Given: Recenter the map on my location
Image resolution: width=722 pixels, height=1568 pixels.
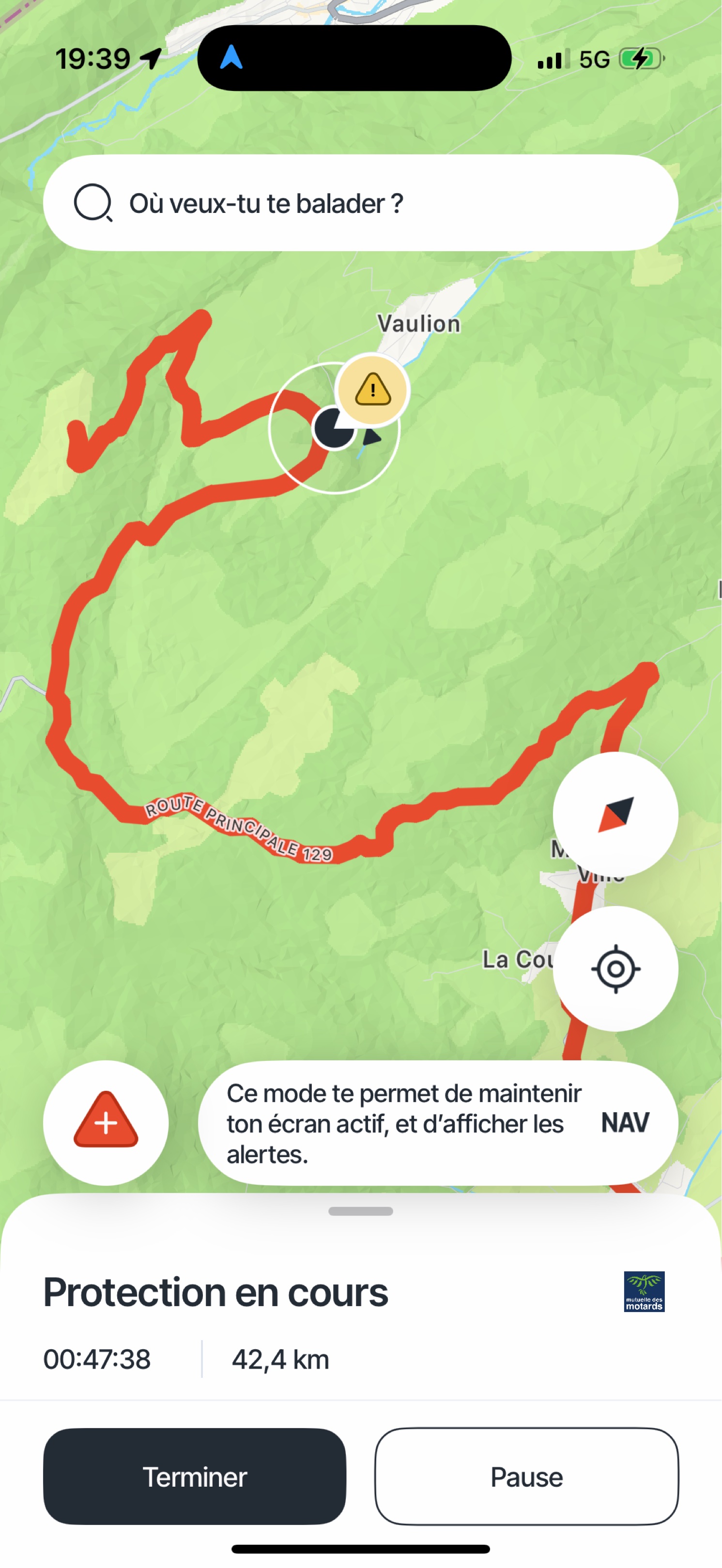Looking at the screenshot, I should point(615,968).
